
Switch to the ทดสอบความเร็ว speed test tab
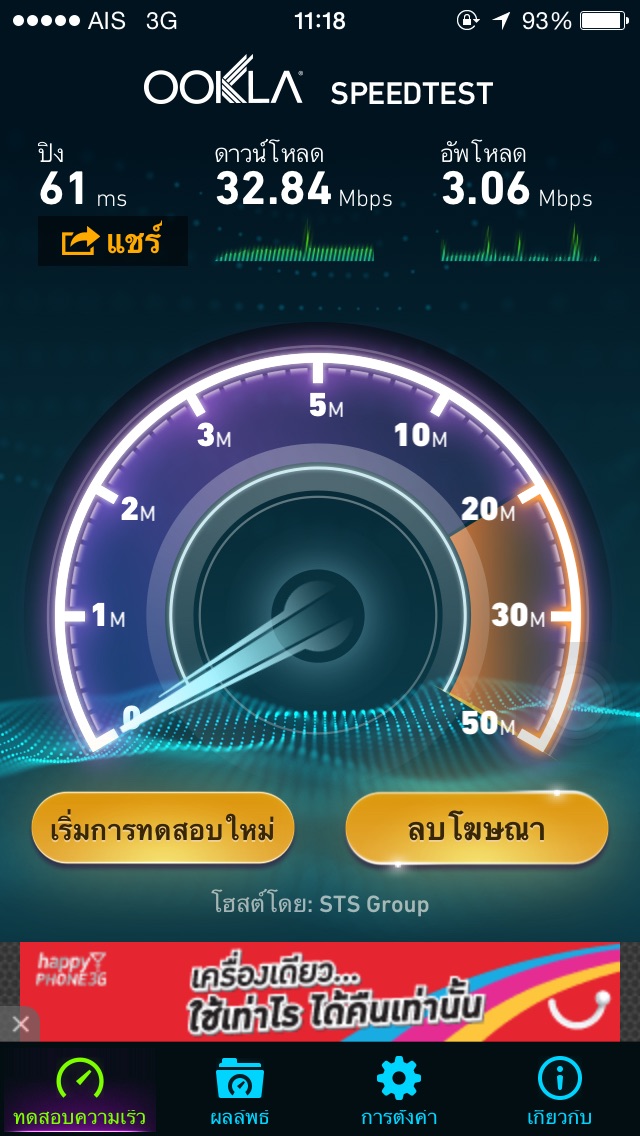click(x=78, y=1090)
